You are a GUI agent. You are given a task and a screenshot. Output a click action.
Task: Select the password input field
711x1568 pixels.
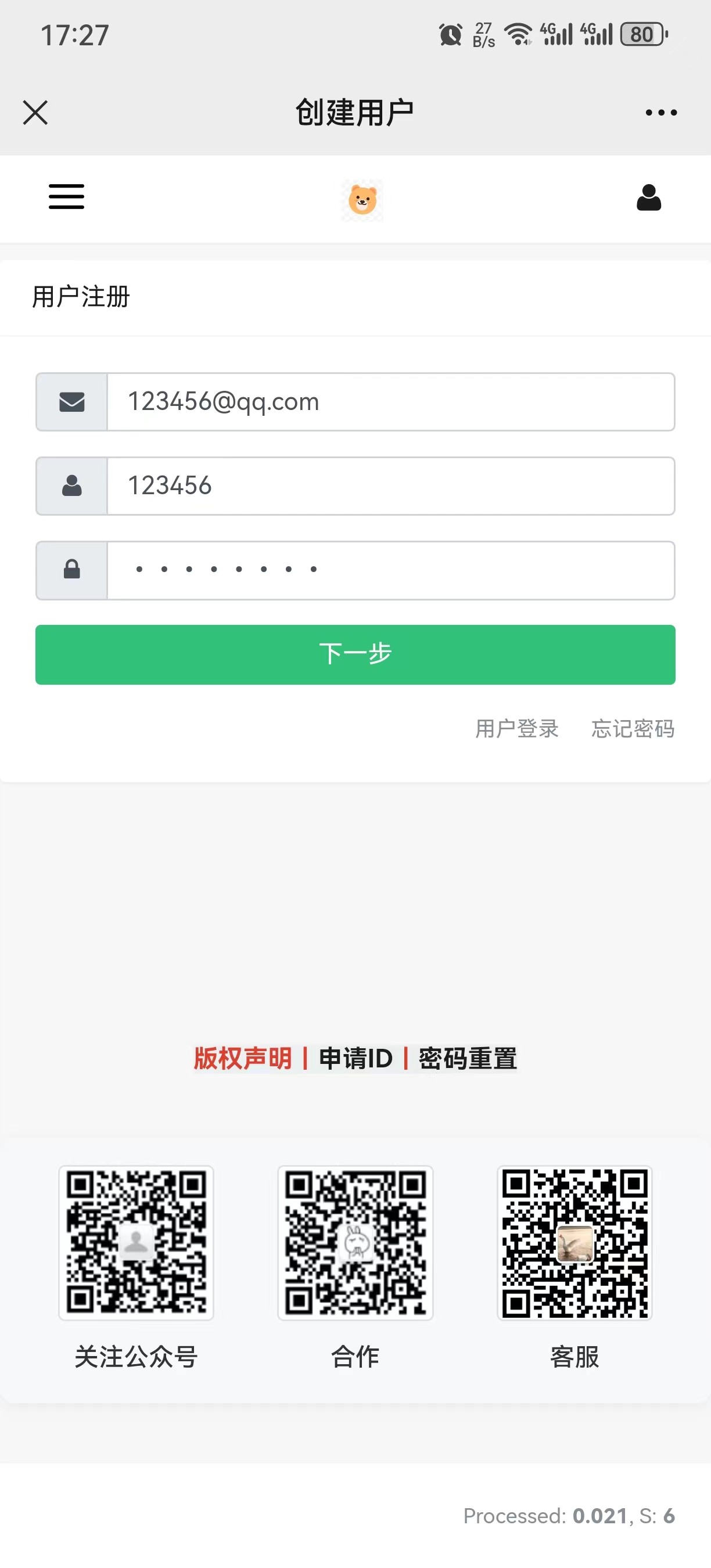(x=390, y=570)
